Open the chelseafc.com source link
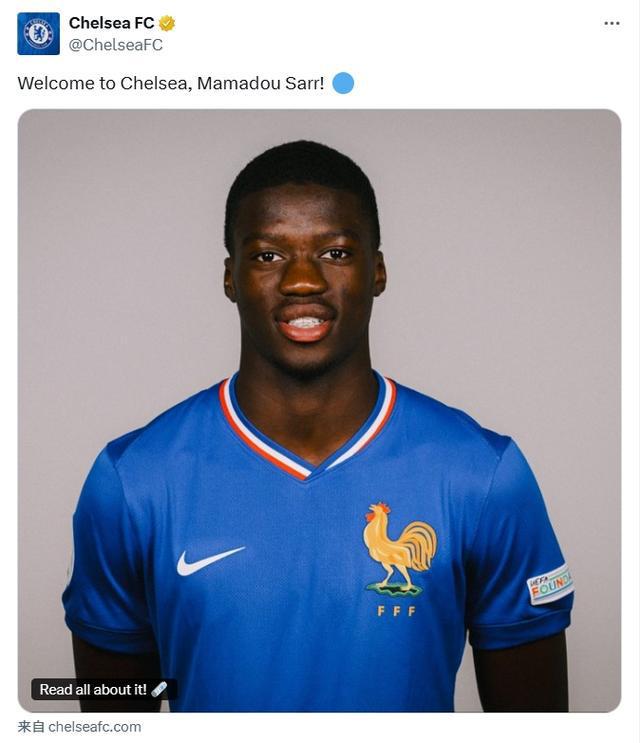 coord(94,727)
